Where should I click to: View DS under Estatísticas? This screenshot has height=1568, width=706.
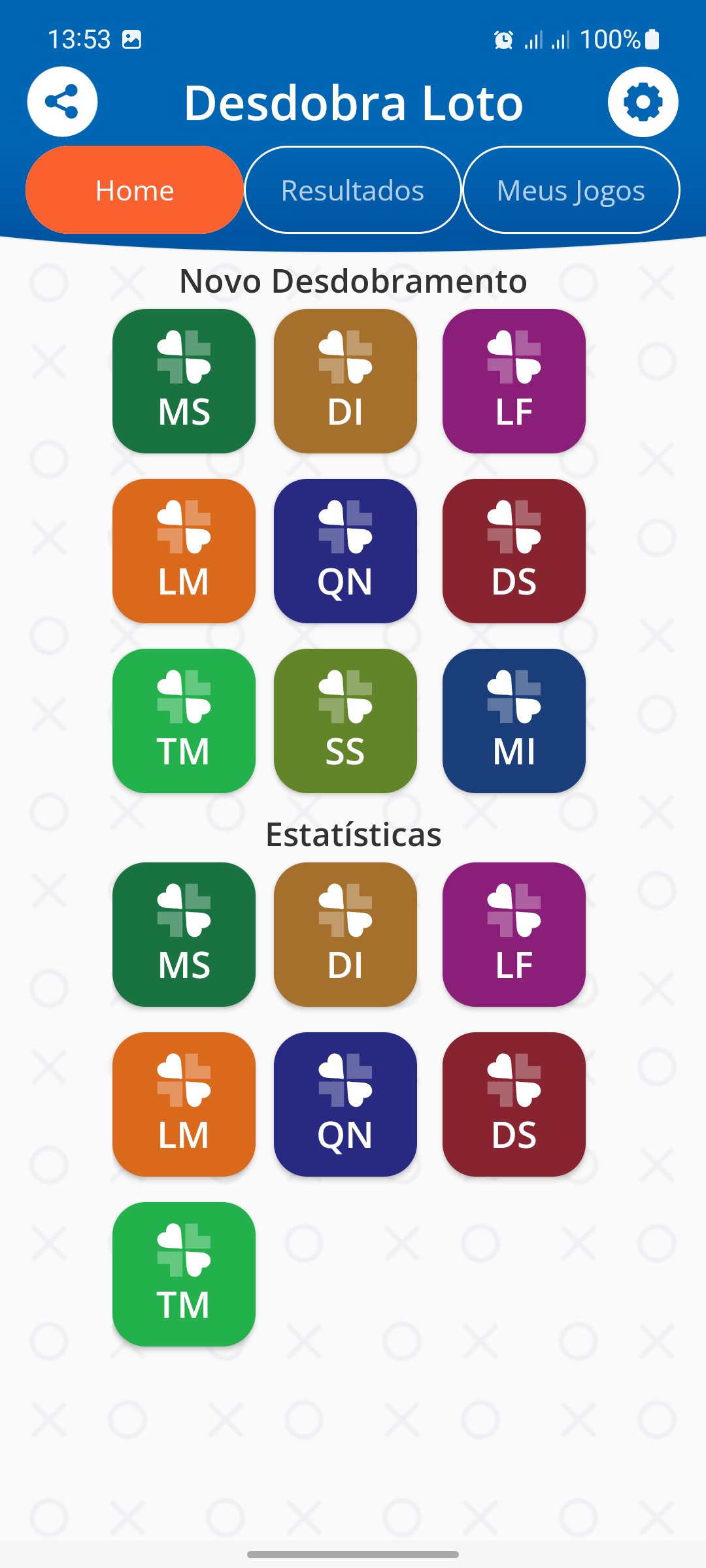point(514,1104)
